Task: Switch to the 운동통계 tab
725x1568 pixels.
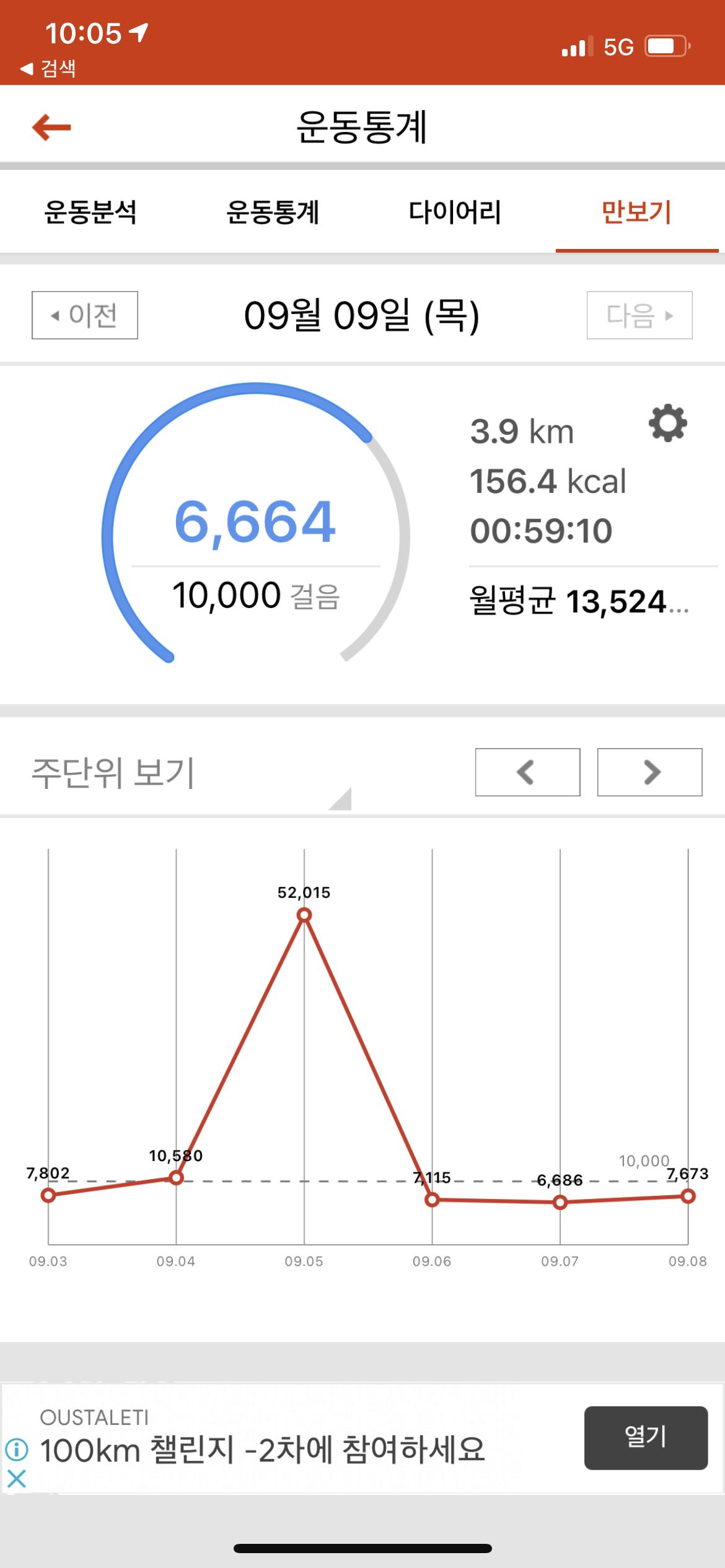Action: [273, 212]
